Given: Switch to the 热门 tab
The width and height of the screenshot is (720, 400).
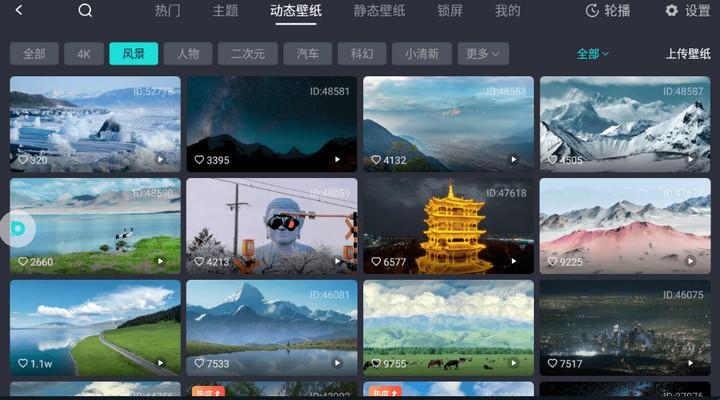Looking at the screenshot, I should click(x=168, y=11).
